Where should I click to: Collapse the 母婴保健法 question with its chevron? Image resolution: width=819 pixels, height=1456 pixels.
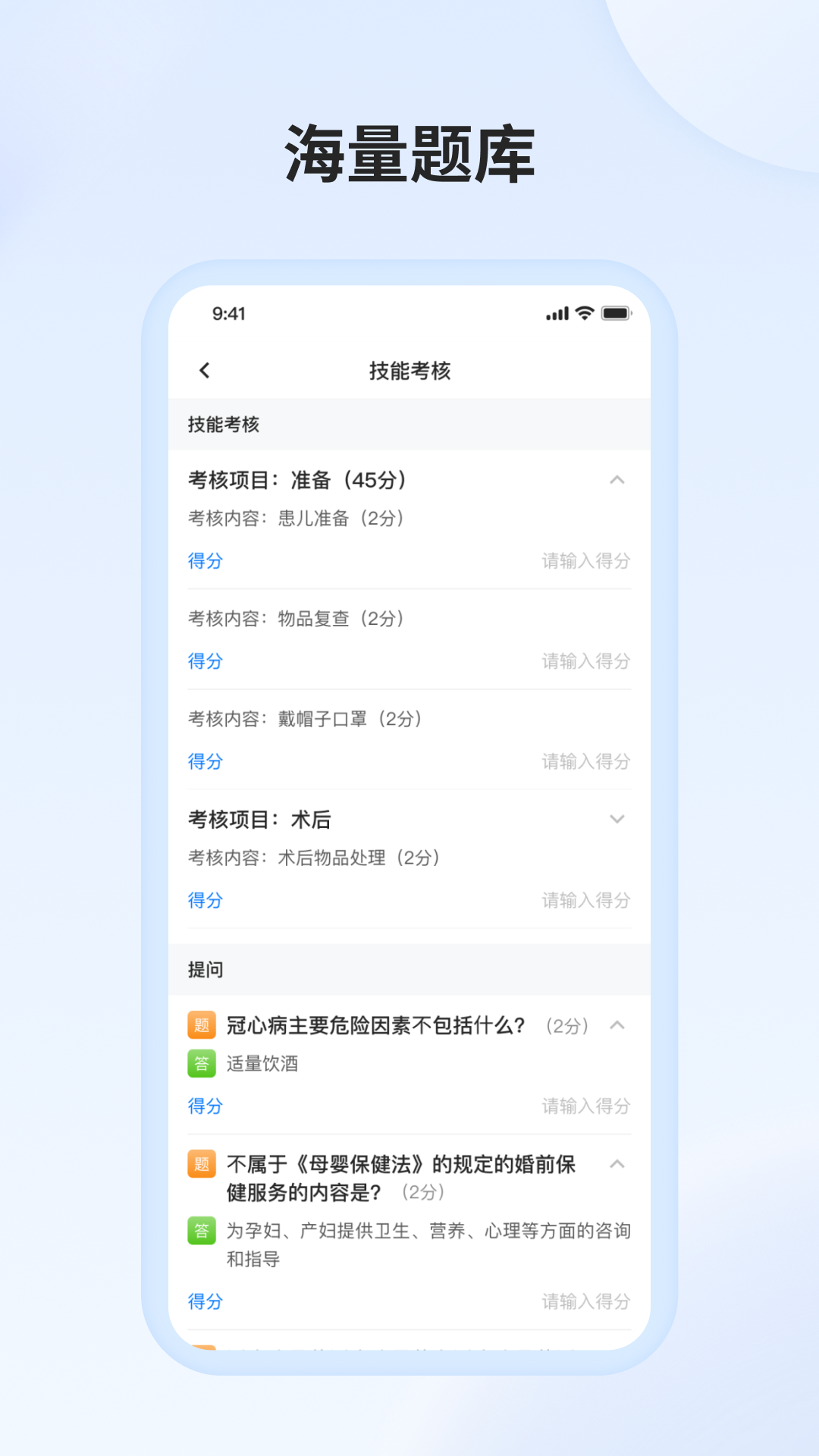coord(618,1166)
